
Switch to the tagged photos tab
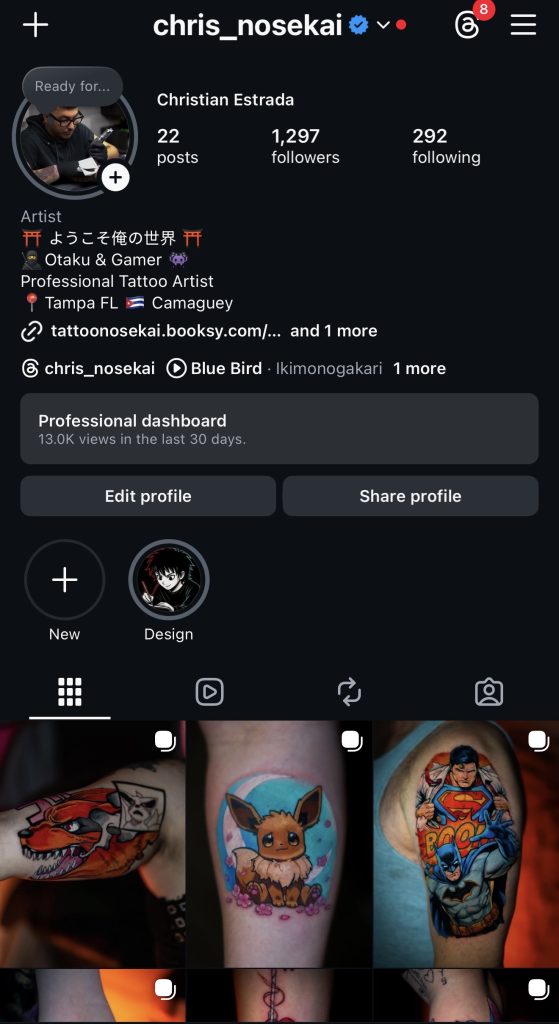coord(489,692)
